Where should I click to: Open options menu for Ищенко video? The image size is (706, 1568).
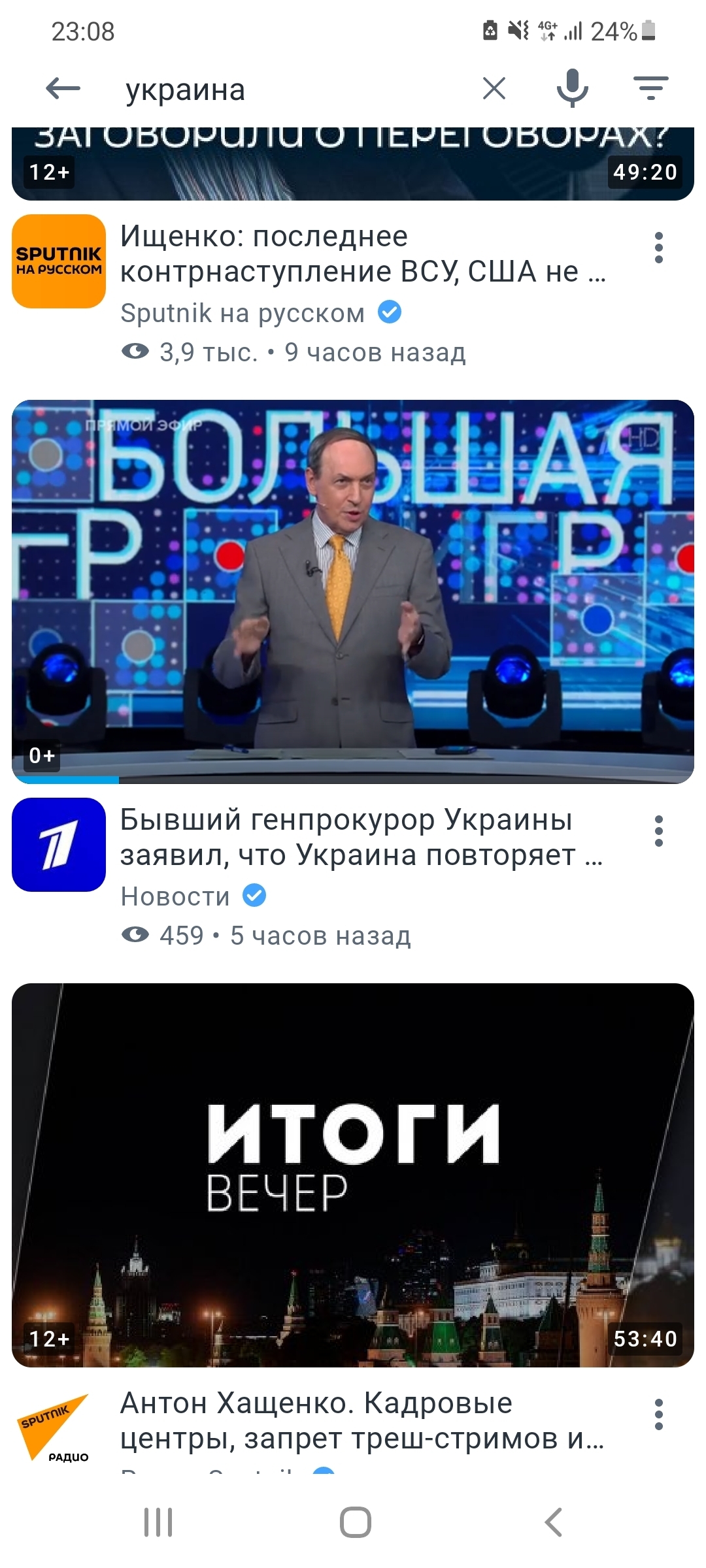658,248
